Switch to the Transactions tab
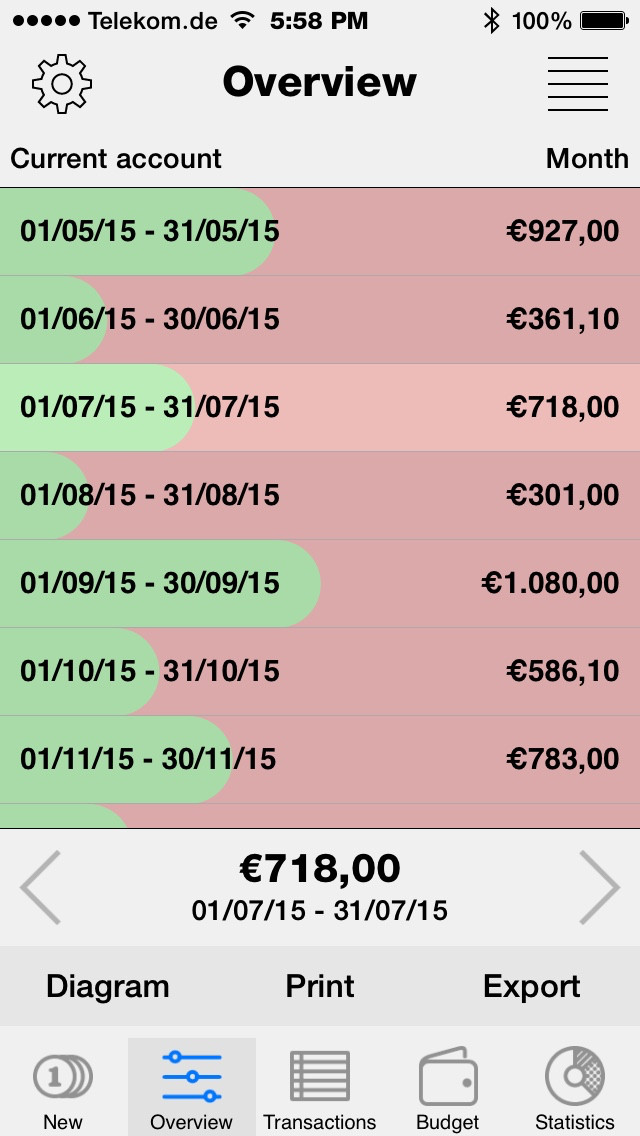 pos(320,1087)
